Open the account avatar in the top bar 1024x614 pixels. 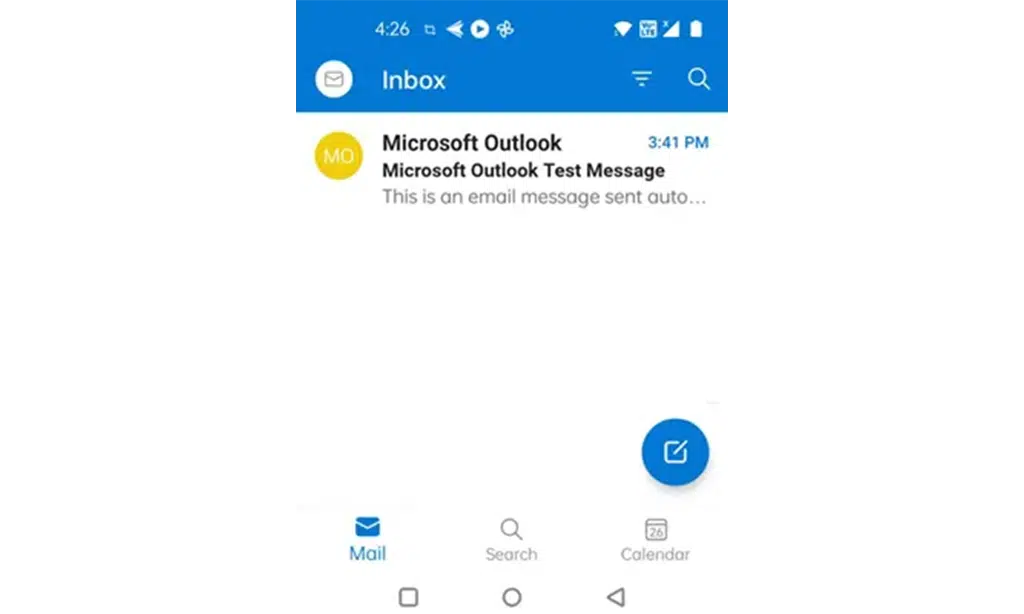tap(334, 79)
